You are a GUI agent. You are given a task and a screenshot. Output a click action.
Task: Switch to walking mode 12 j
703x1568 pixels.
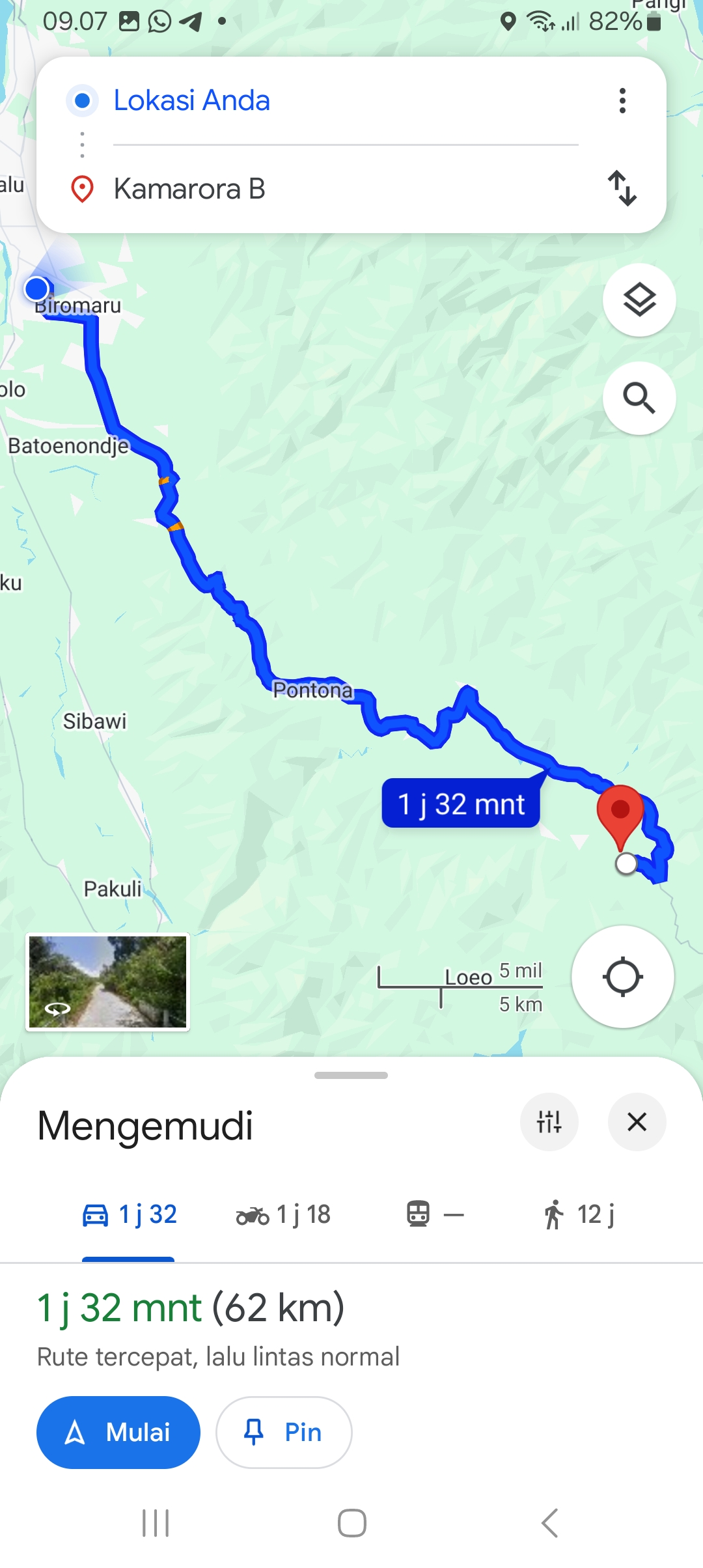click(x=579, y=1215)
